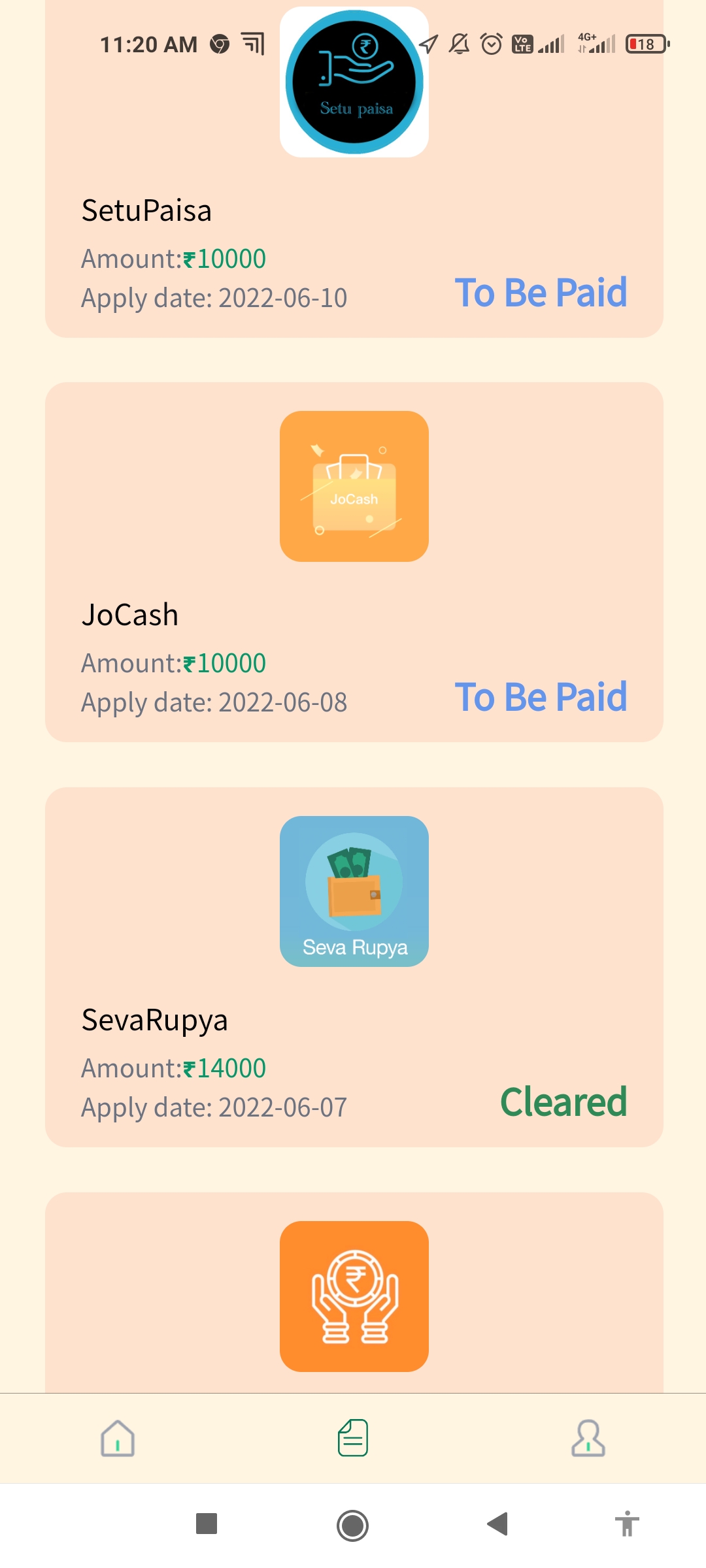Go to the Profile tab
The width and height of the screenshot is (706, 1568).
(x=588, y=1439)
